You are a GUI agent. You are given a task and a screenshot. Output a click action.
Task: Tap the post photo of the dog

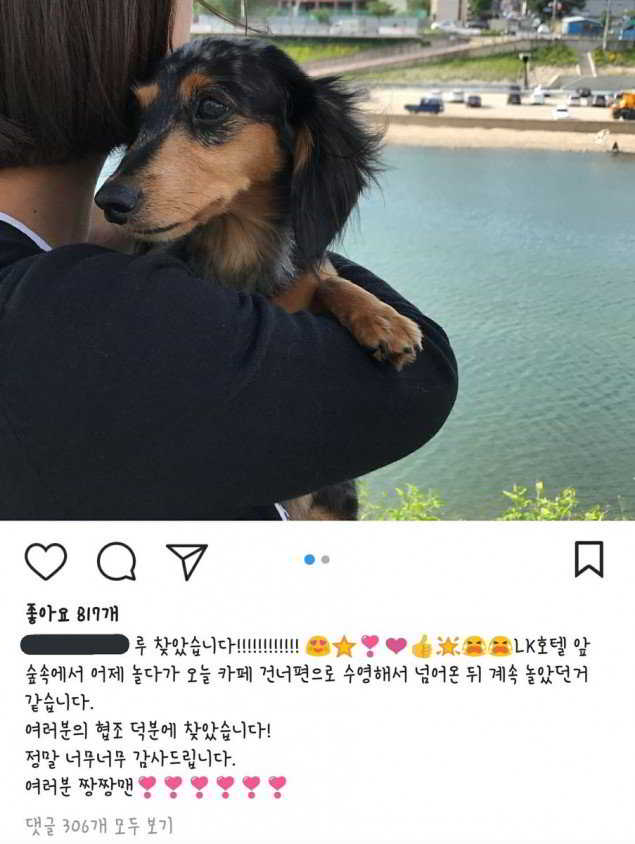[317, 260]
